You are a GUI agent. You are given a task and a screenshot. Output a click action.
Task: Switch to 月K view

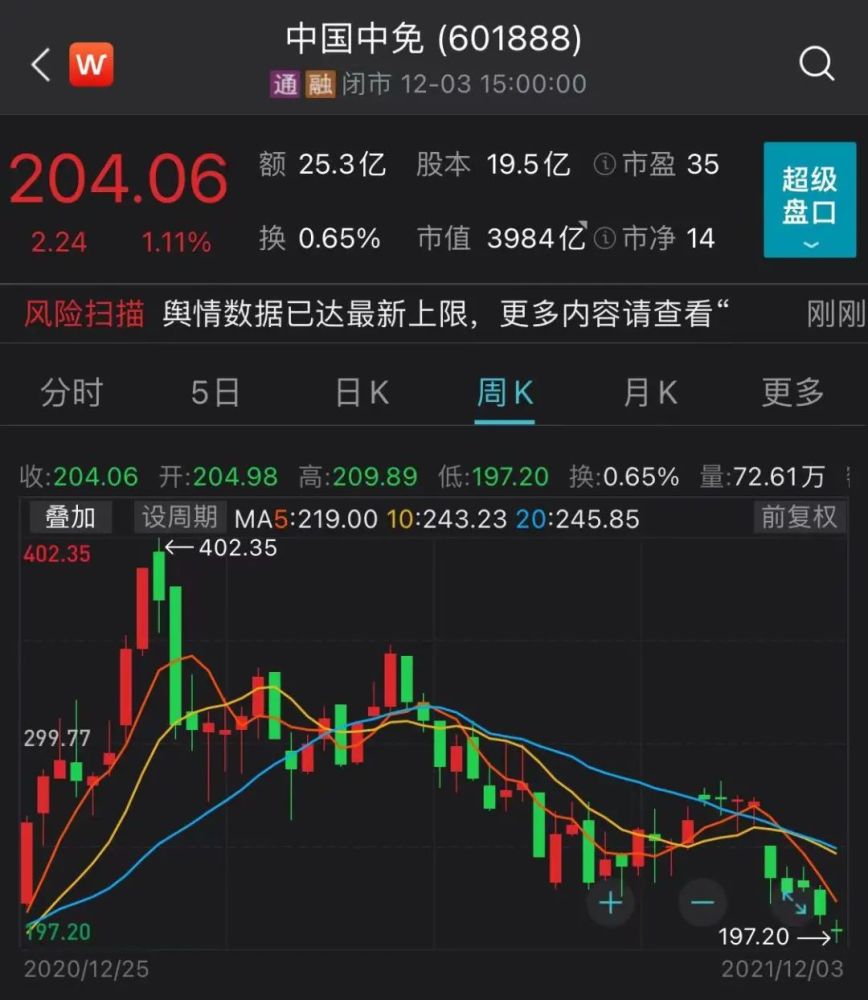click(x=650, y=393)
